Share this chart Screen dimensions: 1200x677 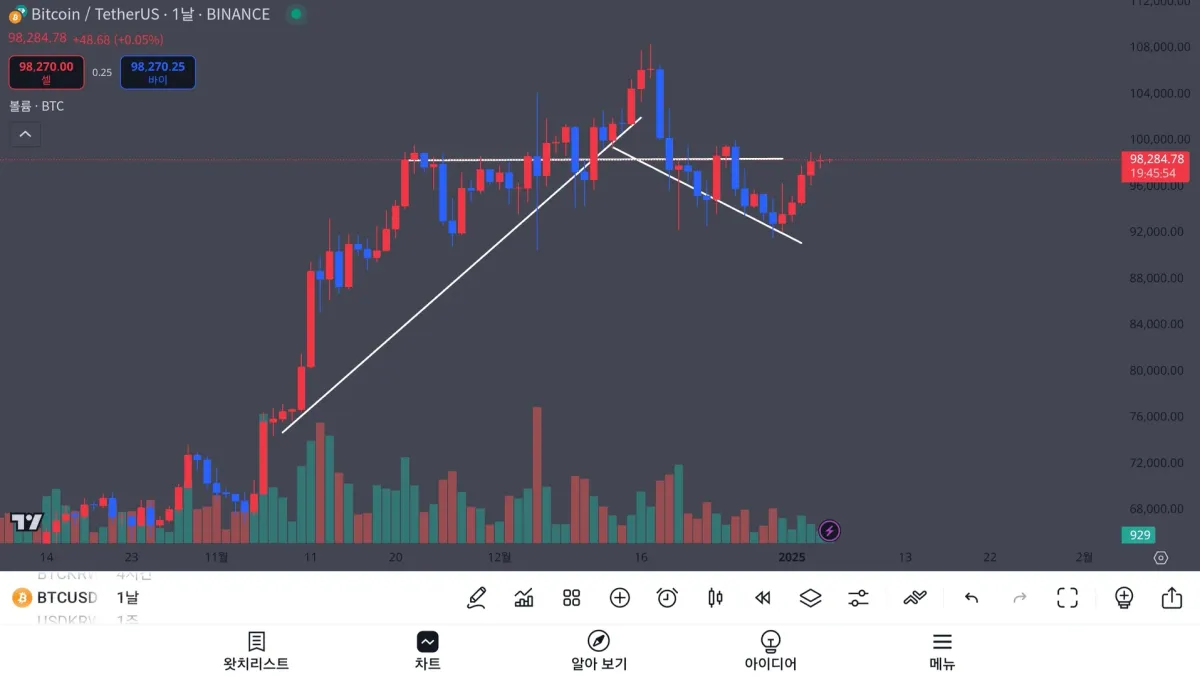pos(1172,598)
